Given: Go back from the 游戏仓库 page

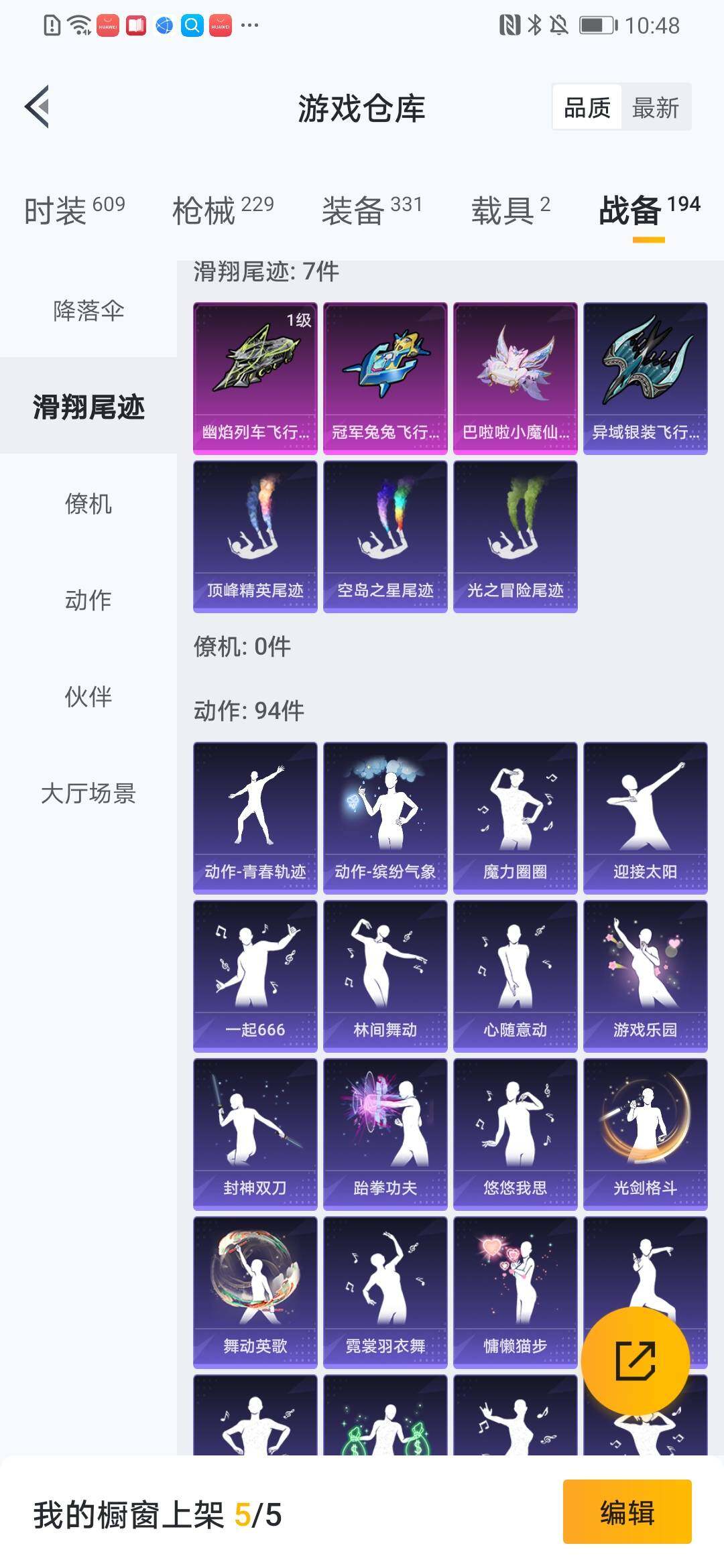Looking at the screenshot, I should coord(38,107).
